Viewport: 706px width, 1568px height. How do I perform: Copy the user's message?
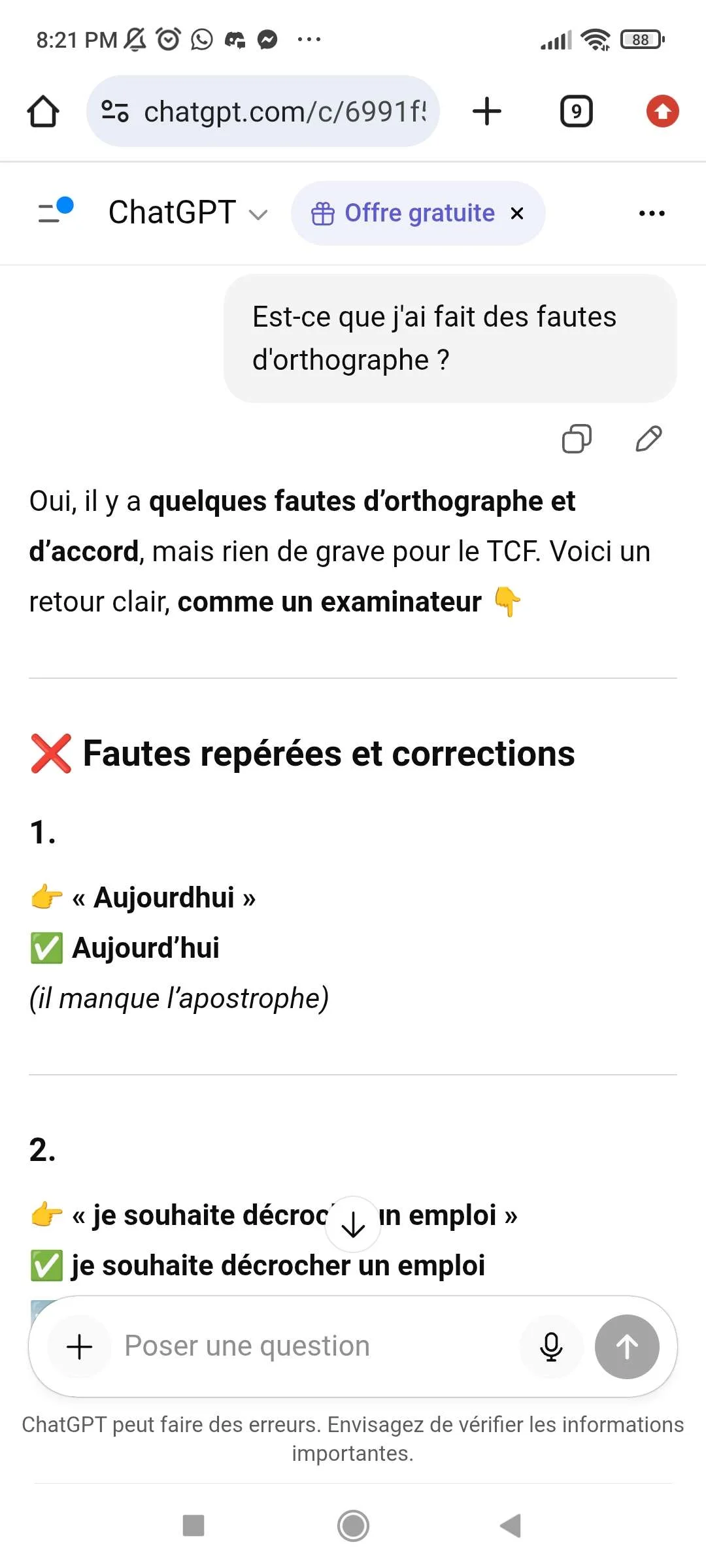[x=576, y=438]
